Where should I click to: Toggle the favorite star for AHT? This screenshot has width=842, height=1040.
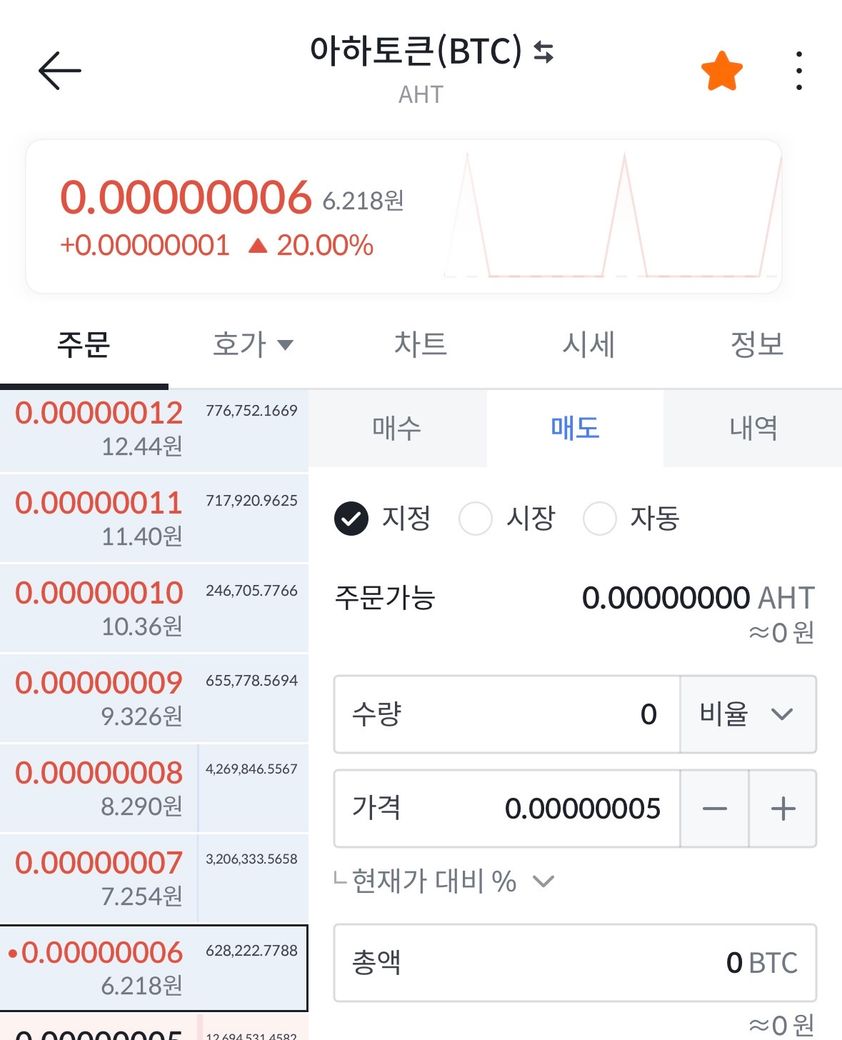click(x=721, y=71)
